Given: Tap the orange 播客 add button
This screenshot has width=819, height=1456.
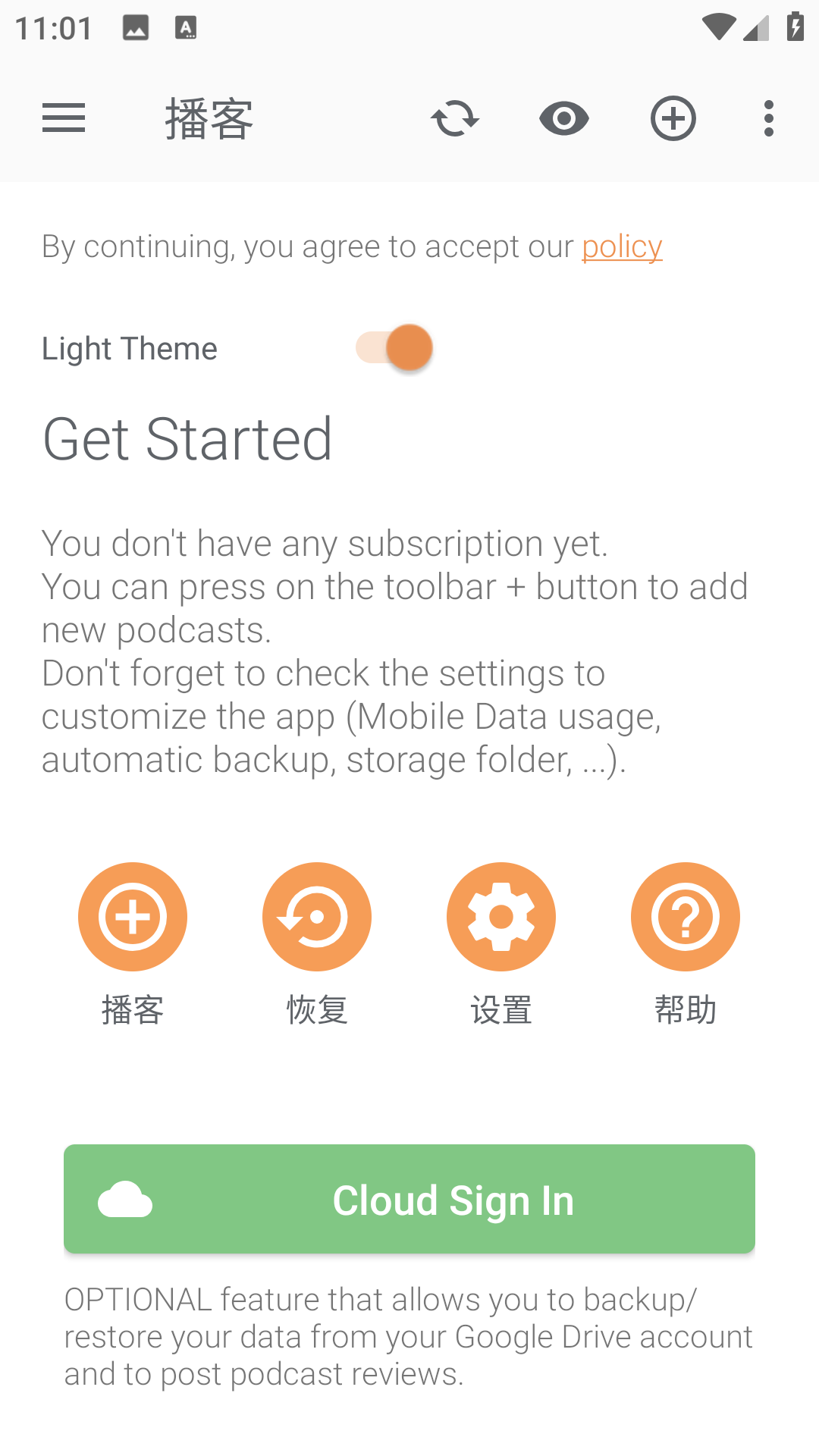Looking at the screenshot, I should (133, 916).
